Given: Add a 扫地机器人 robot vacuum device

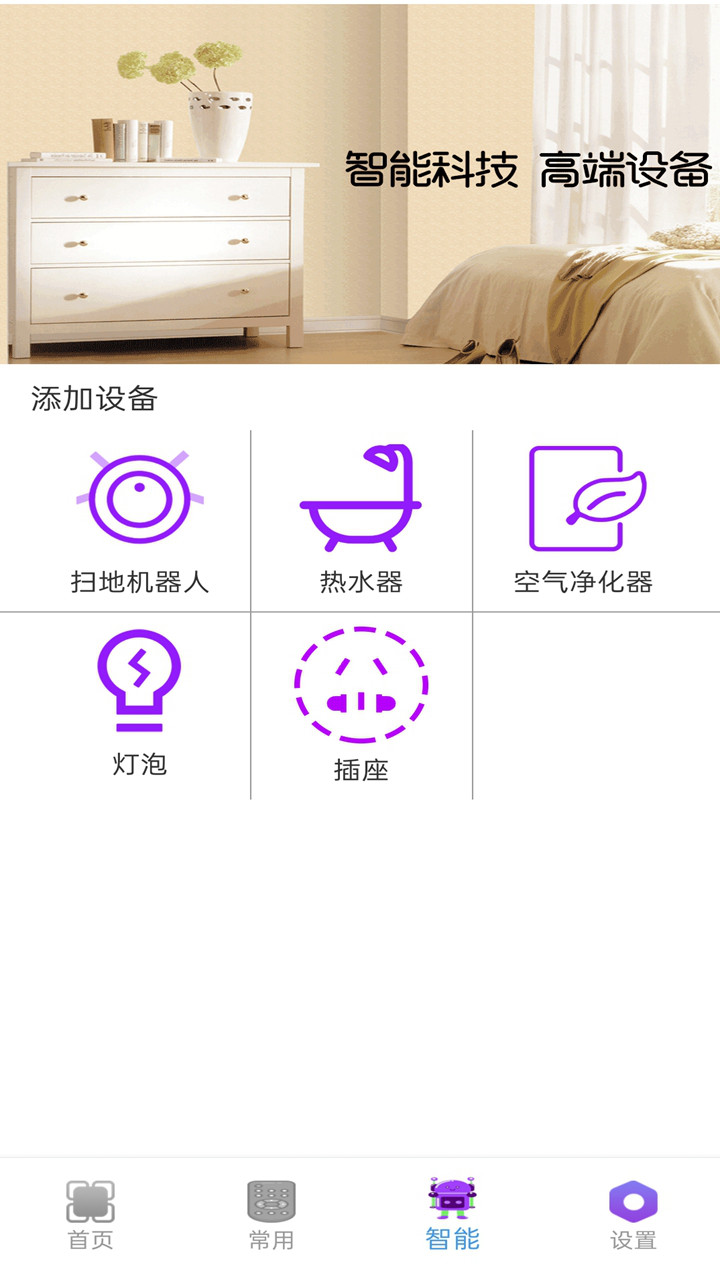Looking at the screenshot, I should pos(139,520).
